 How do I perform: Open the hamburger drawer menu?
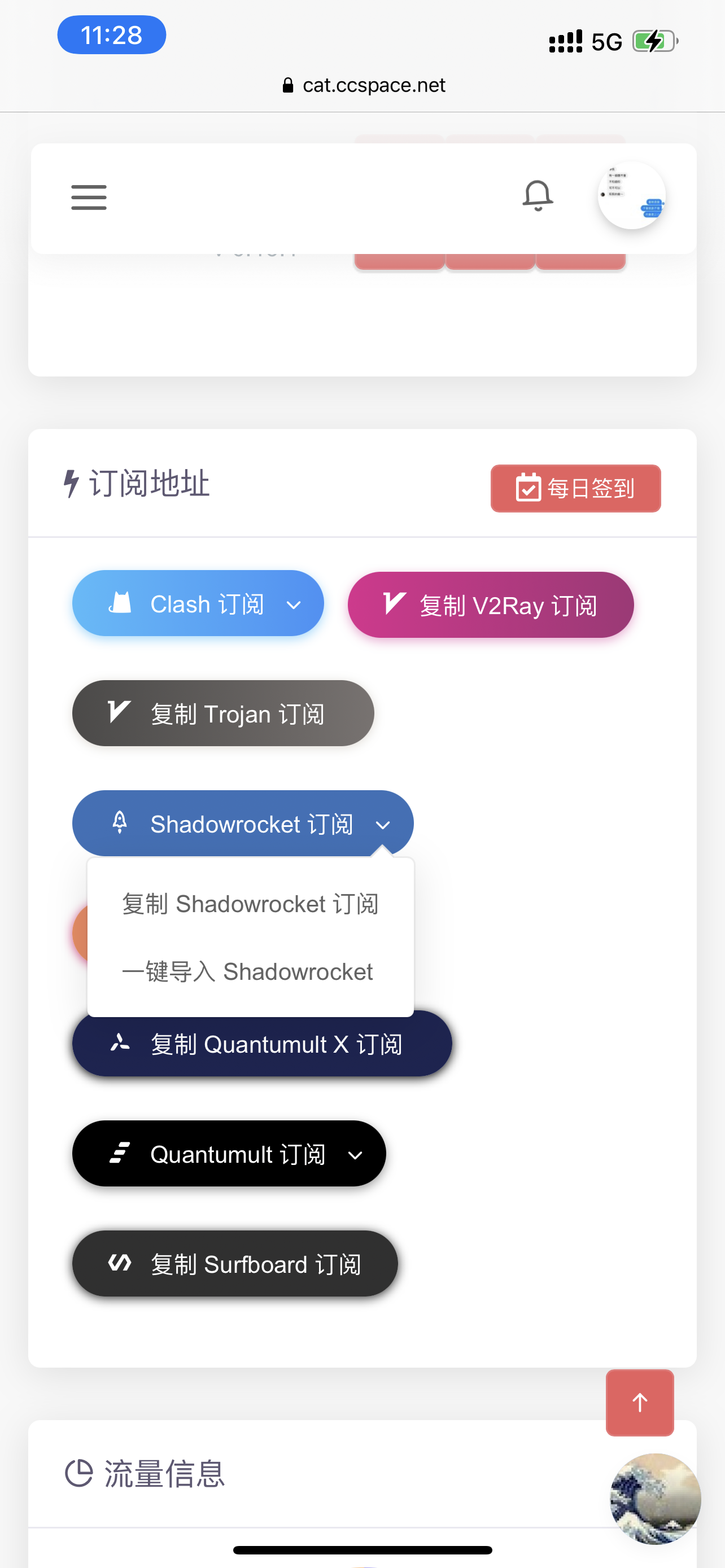(x=89, y=197)
